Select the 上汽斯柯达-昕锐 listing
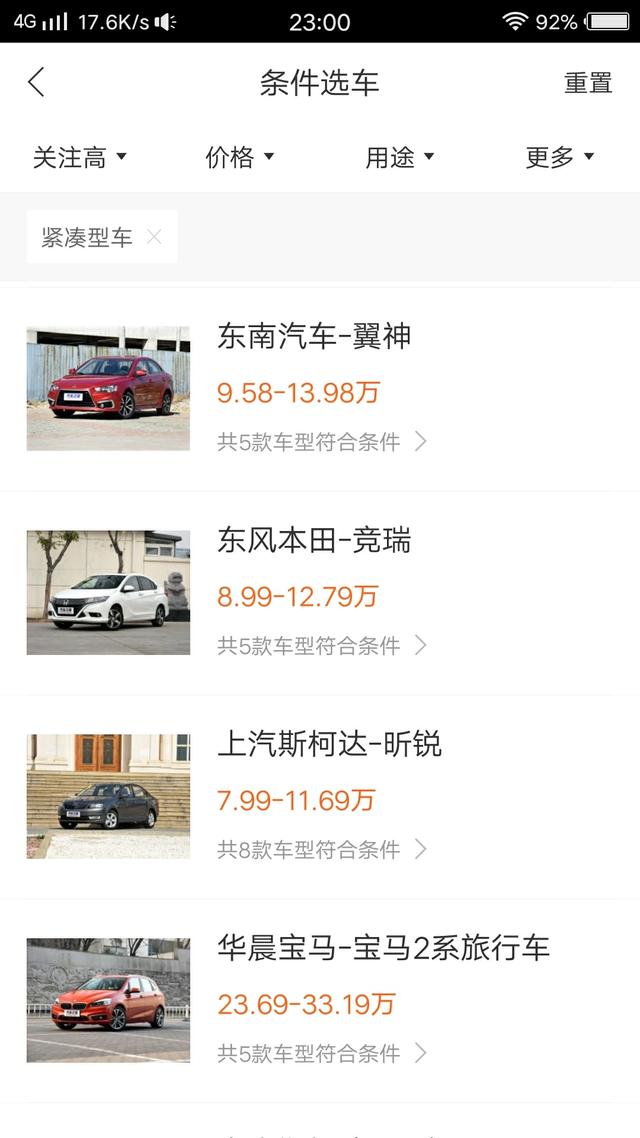Screen dimensions: 640x1138 click(x=320, y=796)
